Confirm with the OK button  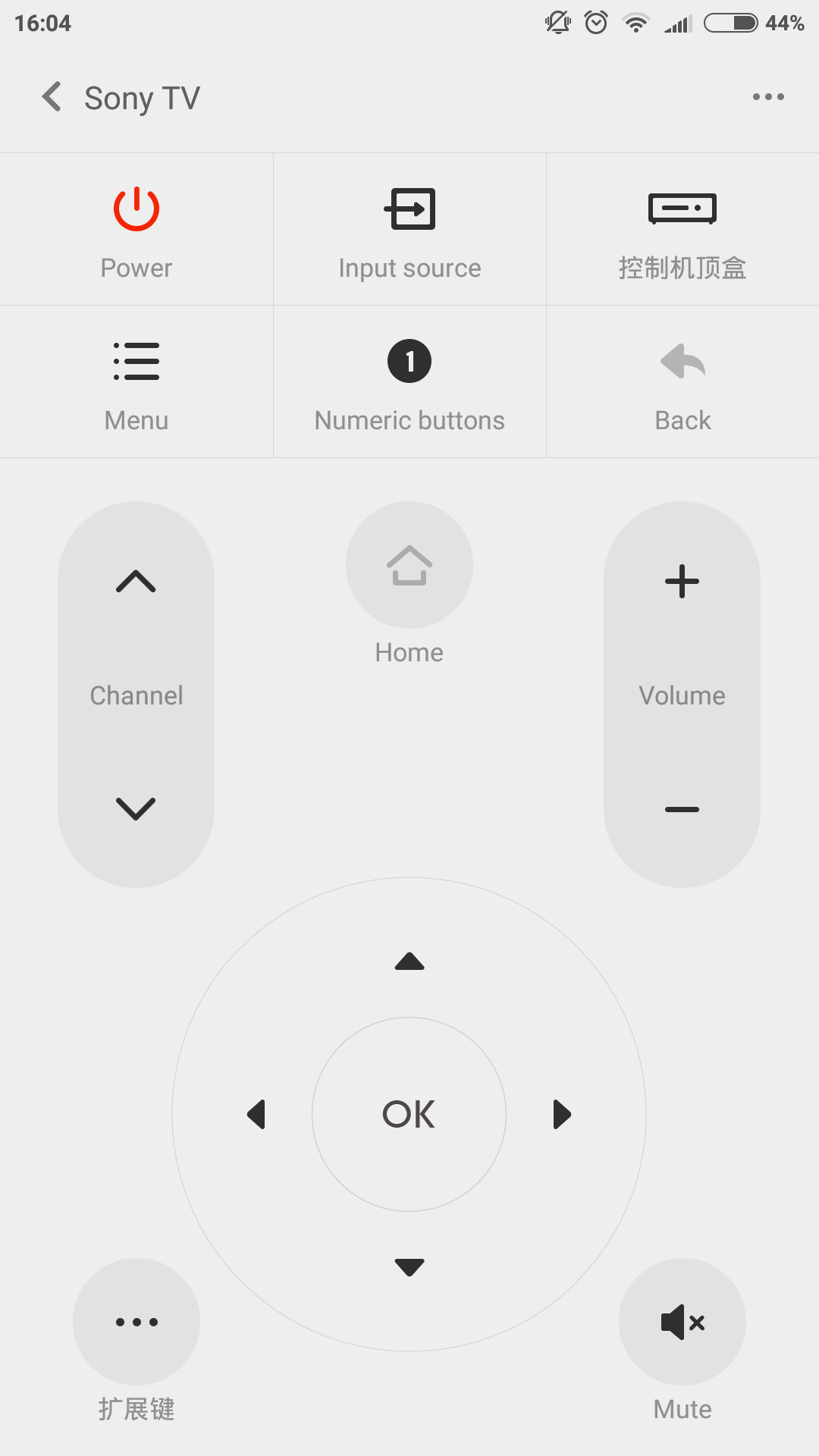(x=409, y=1114)
